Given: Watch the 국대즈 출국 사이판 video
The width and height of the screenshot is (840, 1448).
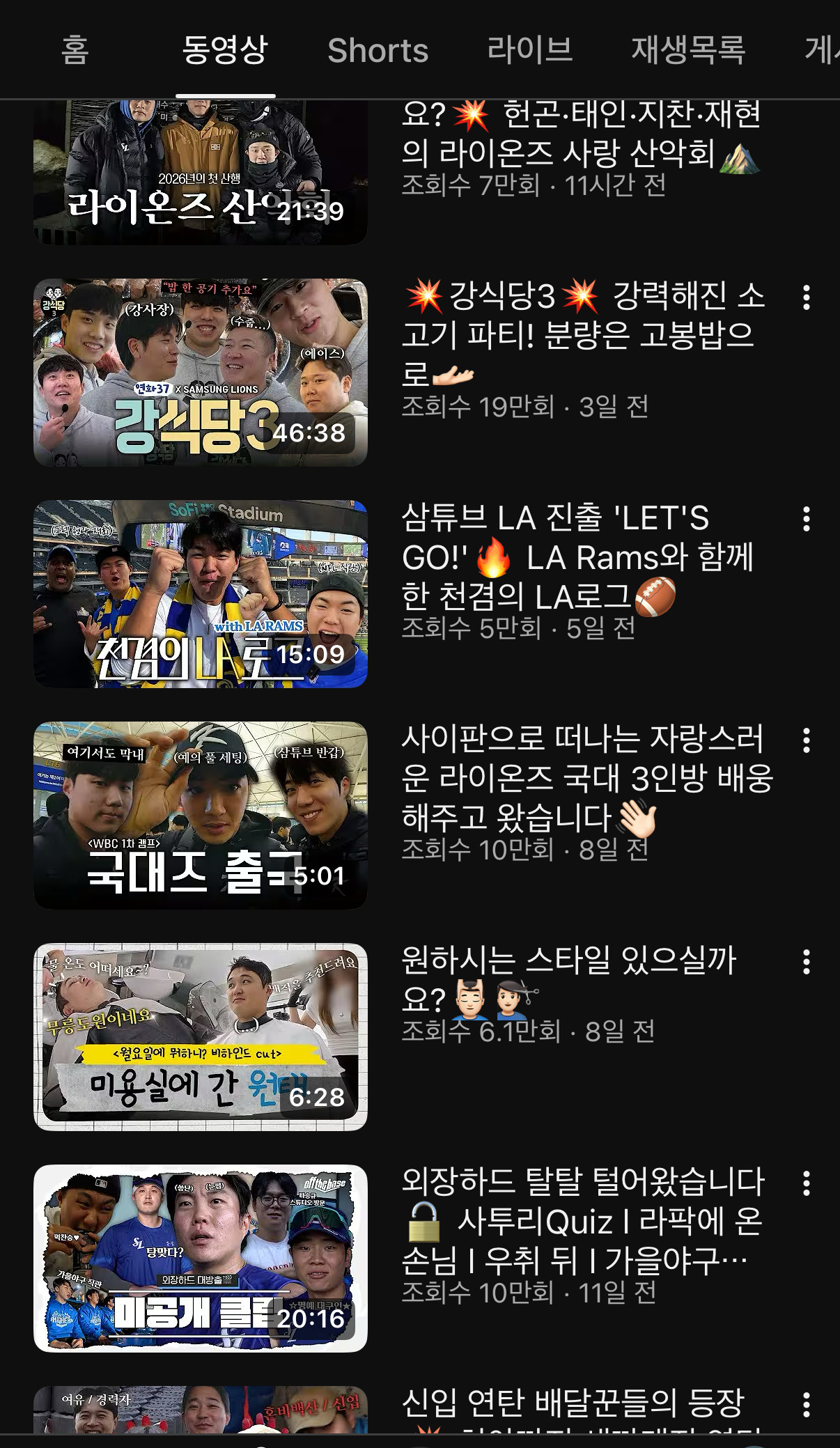Looking at the screenshot, I should (201, 815).
